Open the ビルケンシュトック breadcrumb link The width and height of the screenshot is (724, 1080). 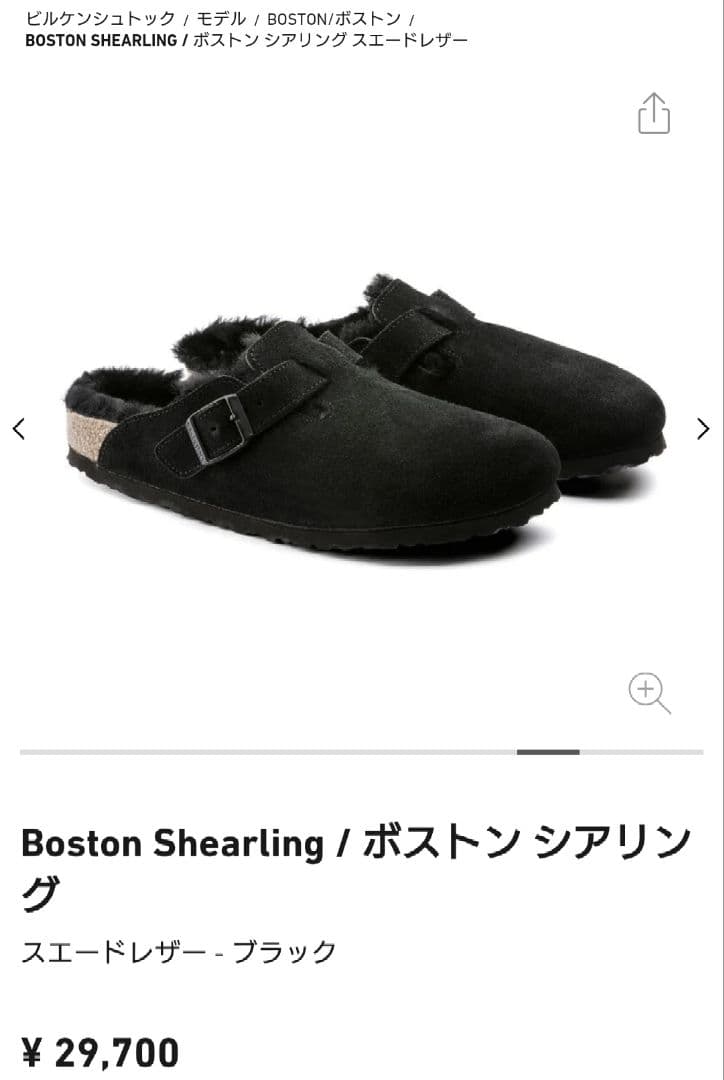(x=94, y=16)
